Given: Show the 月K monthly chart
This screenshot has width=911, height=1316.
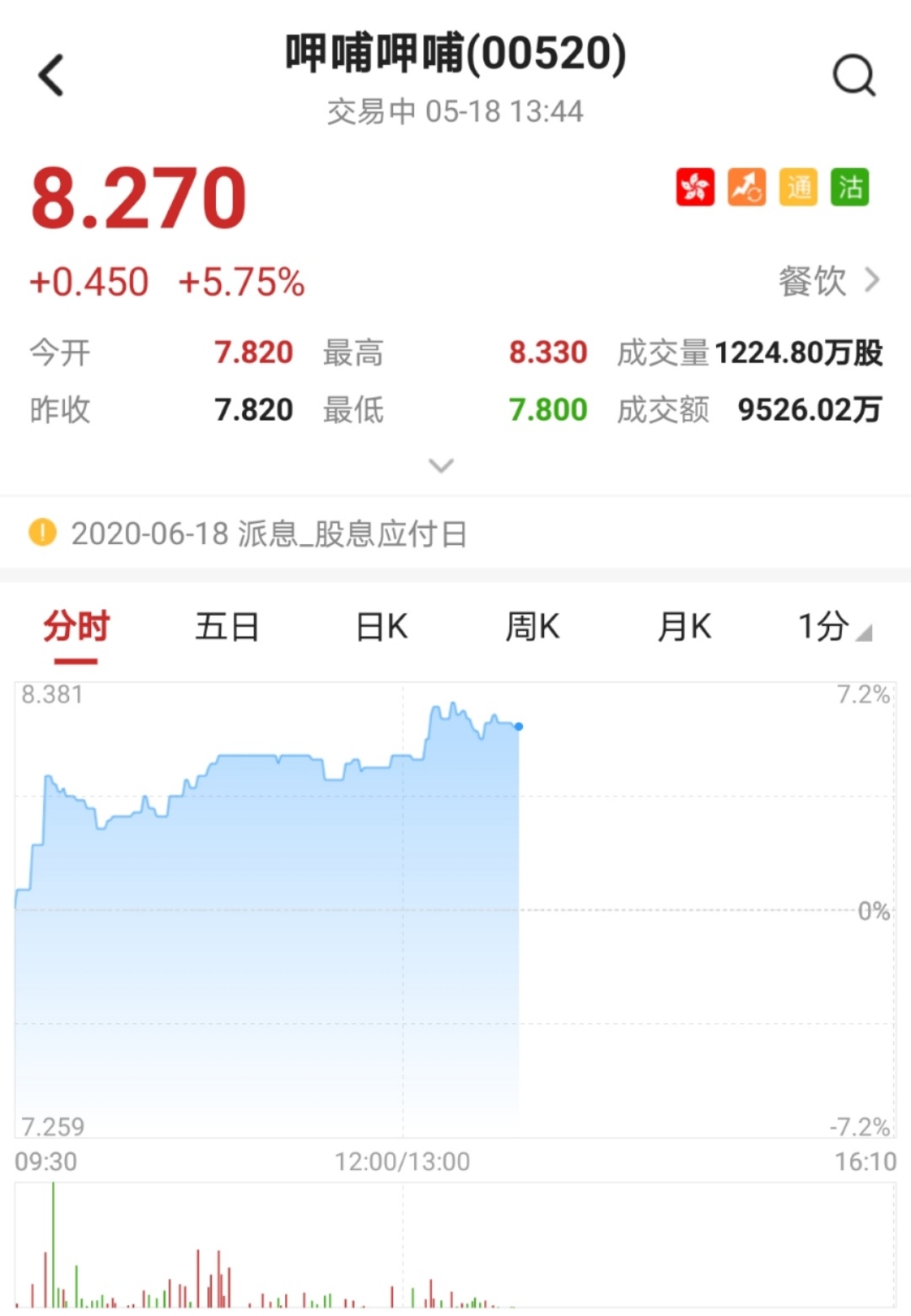Looking at the screenshot, I should click(x=684, y=628).
